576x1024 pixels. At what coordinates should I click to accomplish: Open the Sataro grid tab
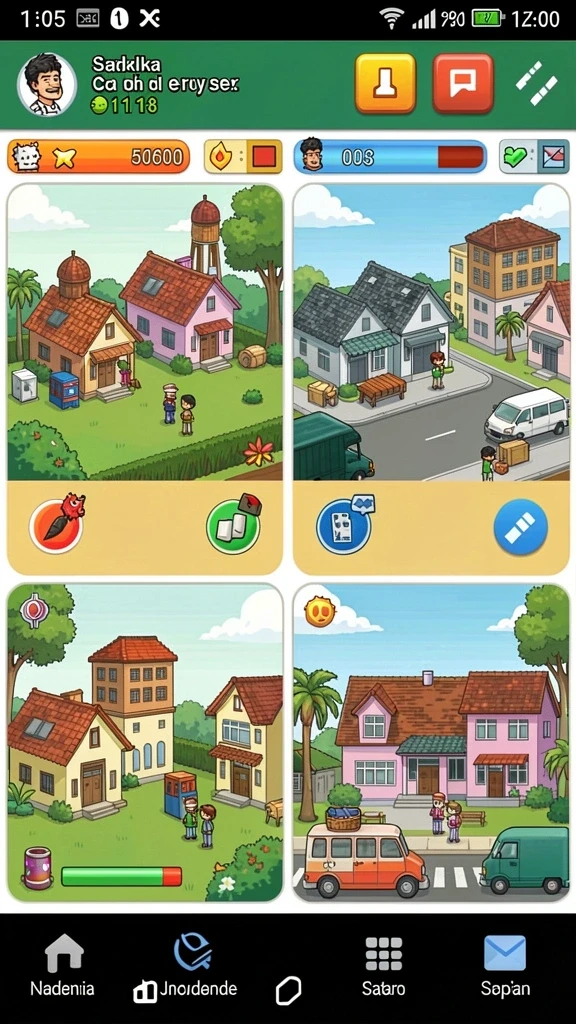tap(384, 967)
